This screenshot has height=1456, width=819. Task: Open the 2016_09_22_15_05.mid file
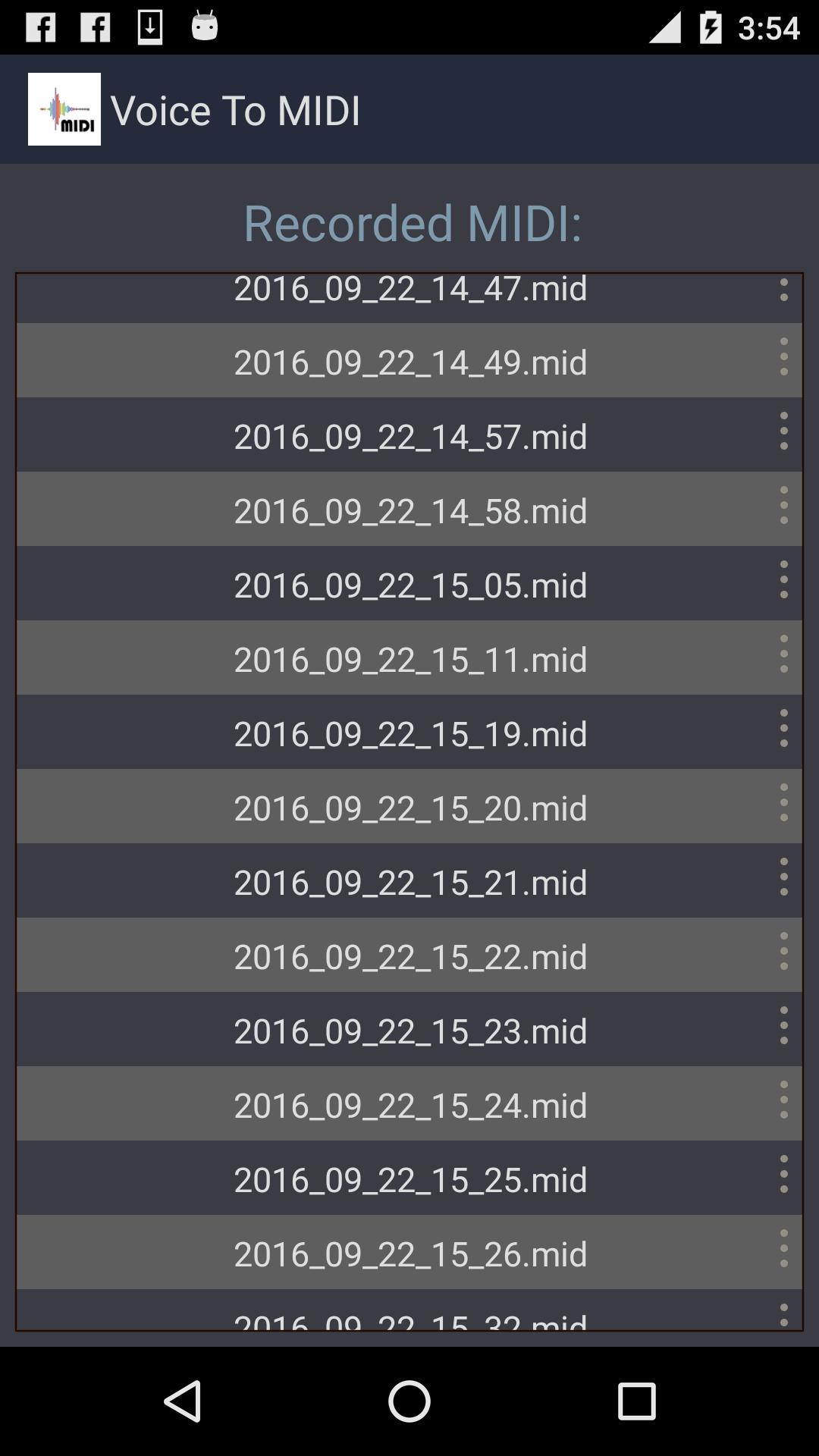(x=409, y=584)
